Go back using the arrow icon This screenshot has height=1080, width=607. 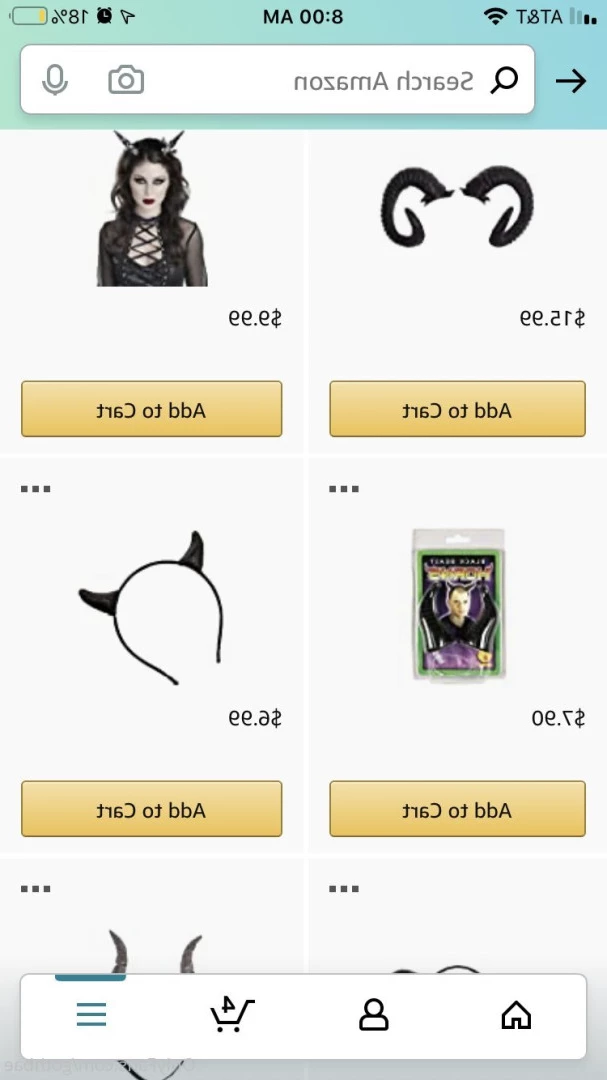pyautogui.click(x=570, y=81)
